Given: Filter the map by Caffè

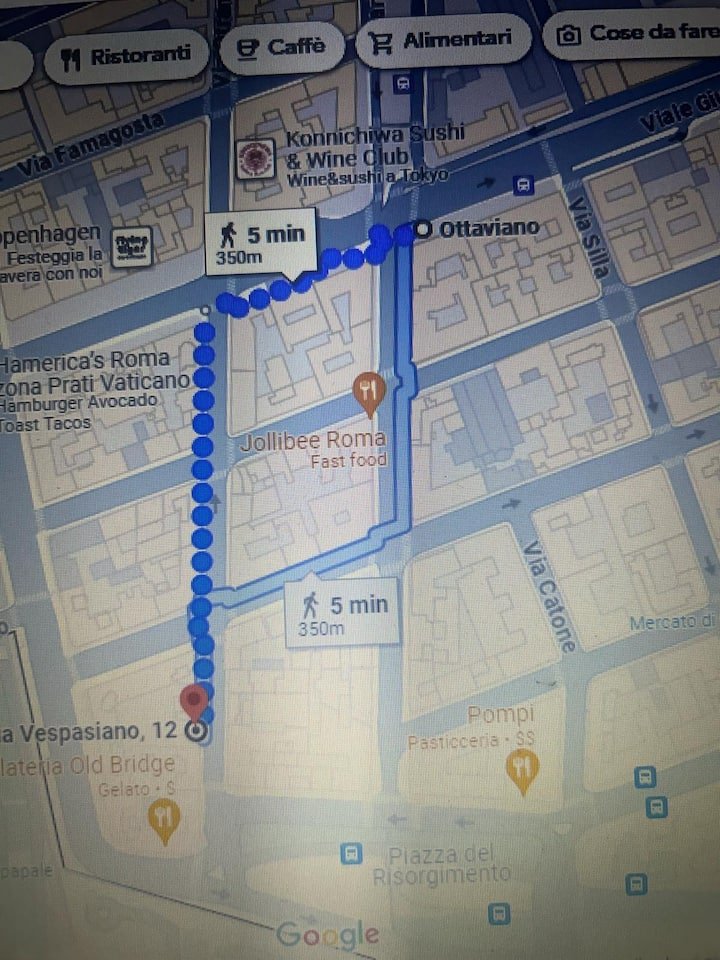Looking at the screenshot, I should [x=282, y=46].
